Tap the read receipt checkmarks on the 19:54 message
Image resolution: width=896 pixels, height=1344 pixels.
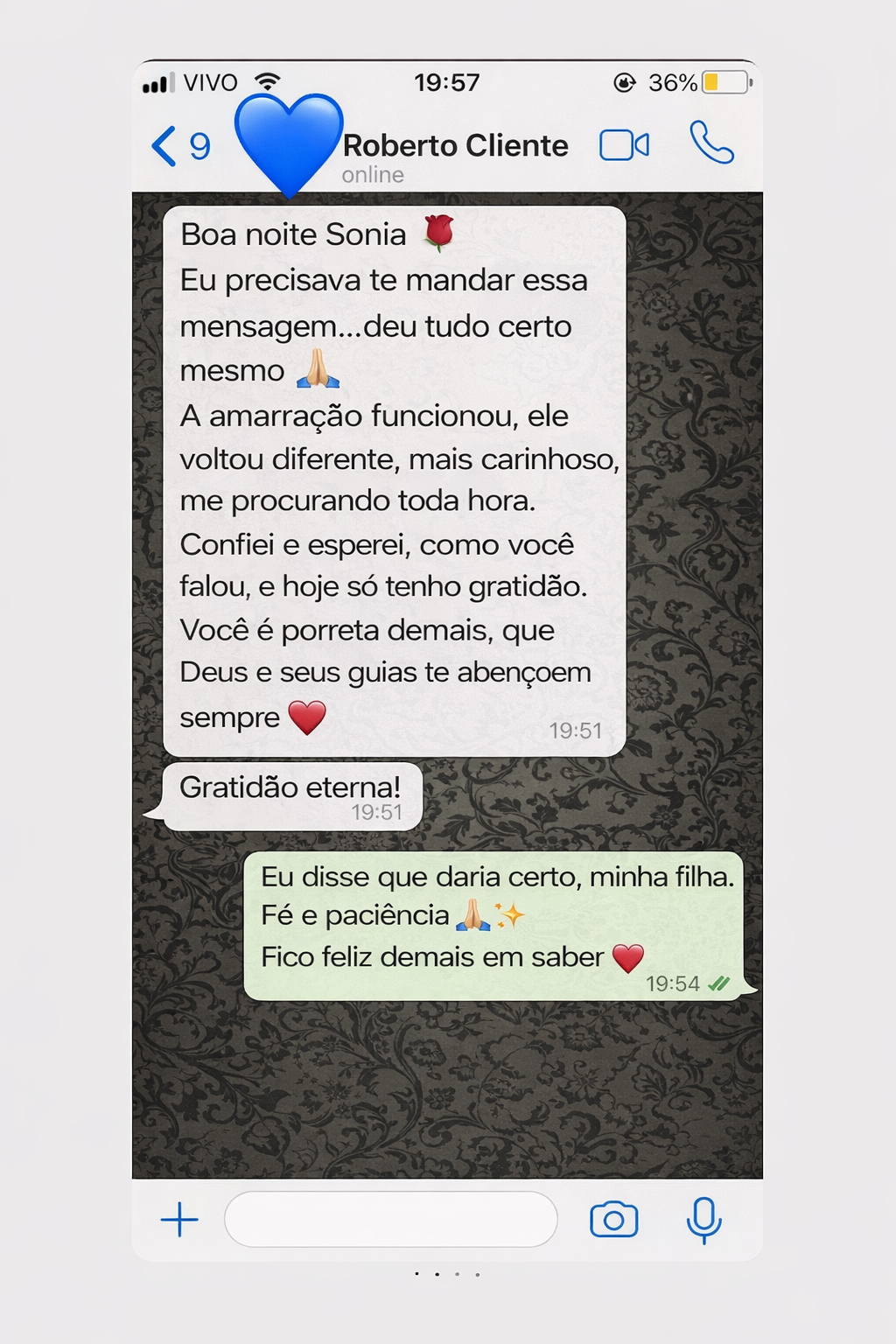coord(718,983)
